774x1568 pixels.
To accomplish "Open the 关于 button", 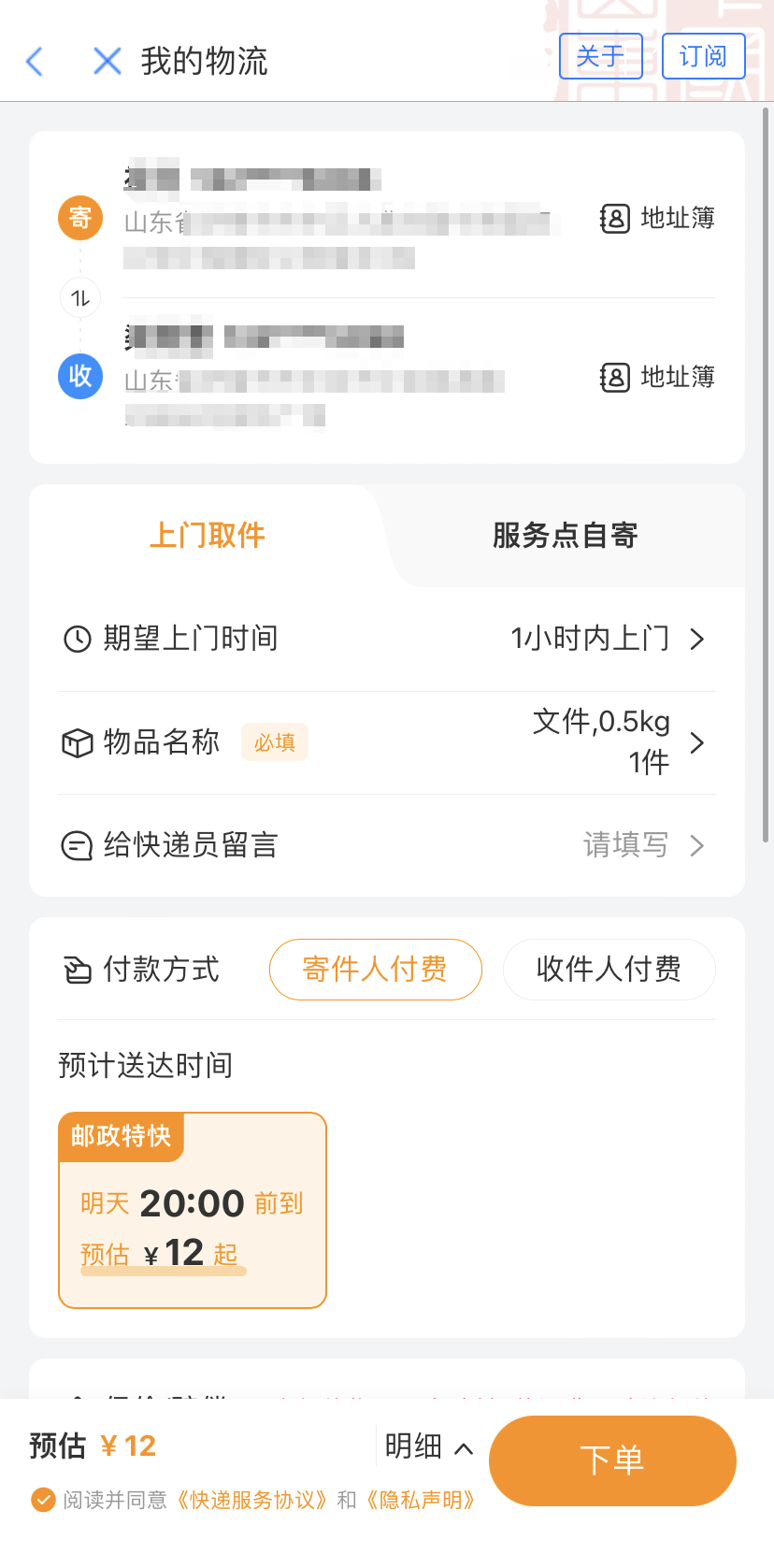I will coord(600,56).
